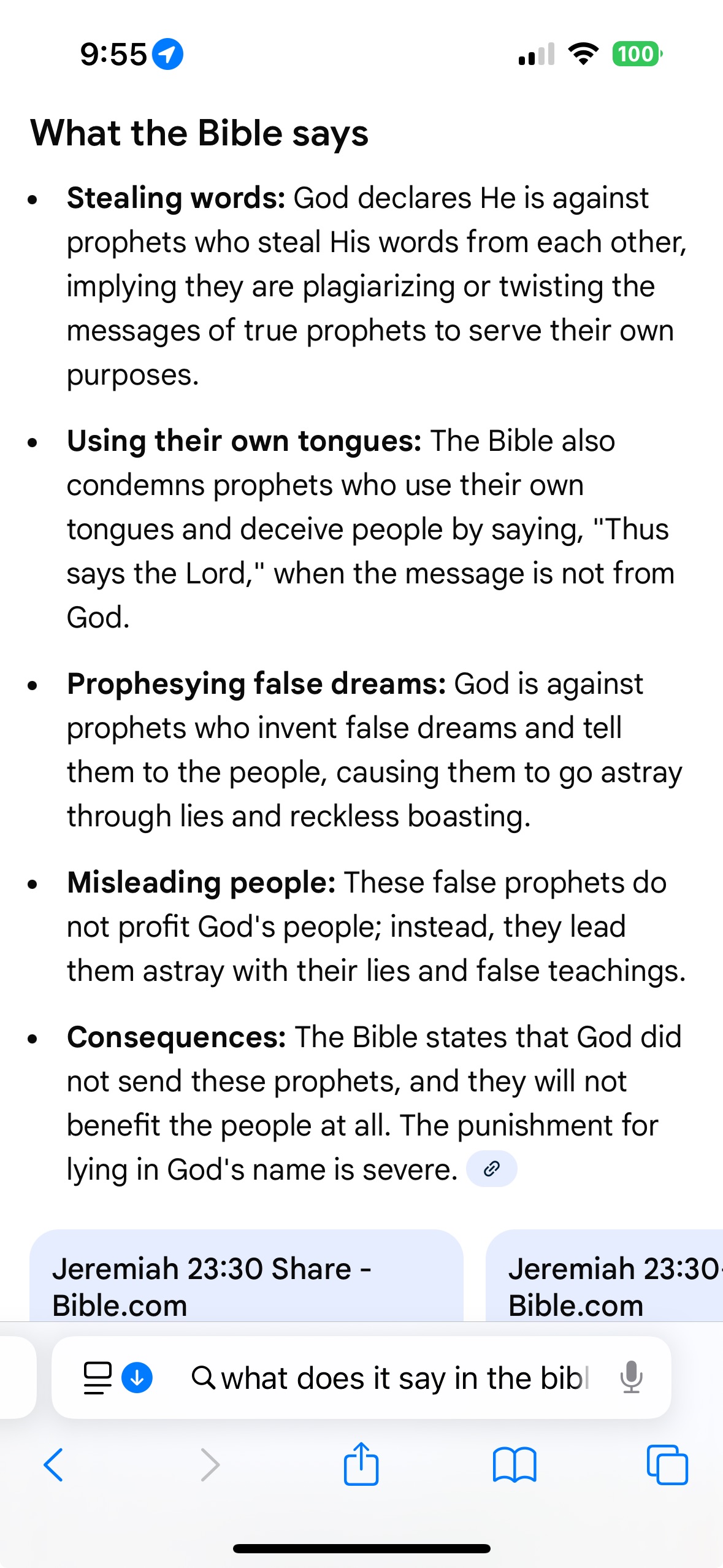Start voice search with the microphone
The image size is (723, 1568).
click(630, 1378)
